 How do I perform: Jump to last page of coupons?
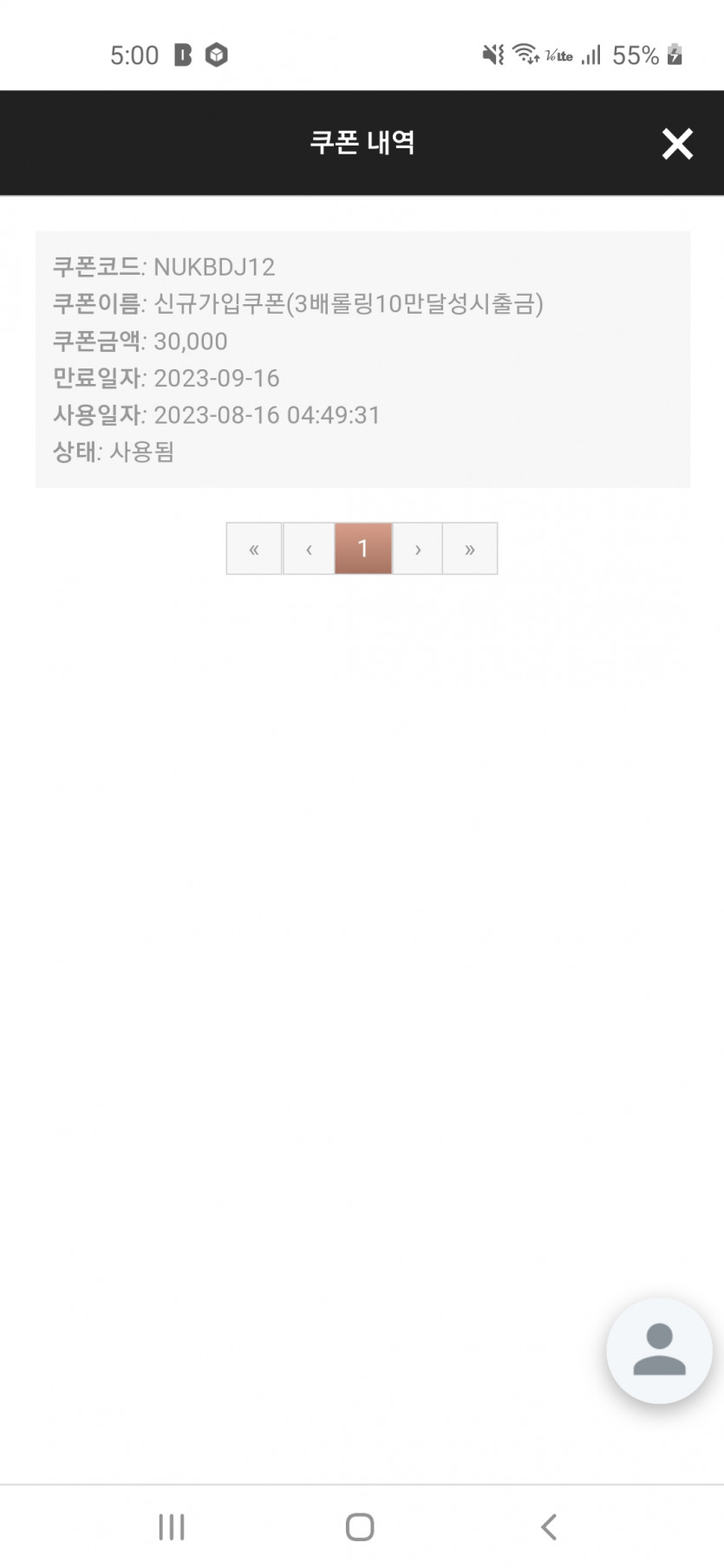(470, 549)
